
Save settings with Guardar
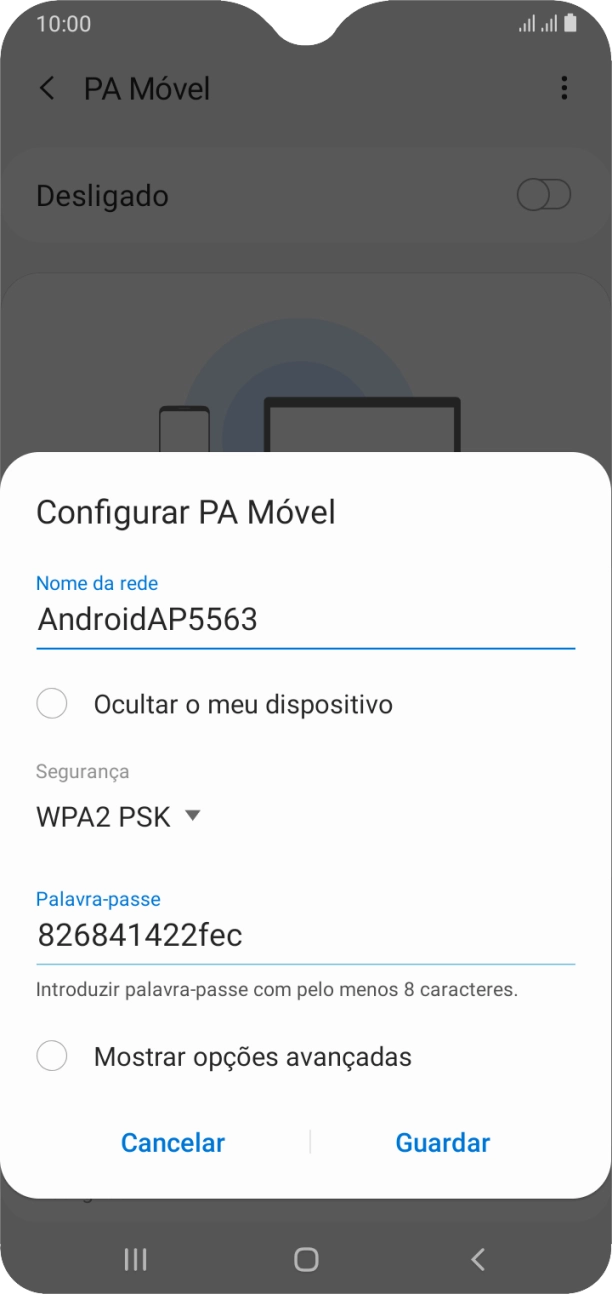442,1142
